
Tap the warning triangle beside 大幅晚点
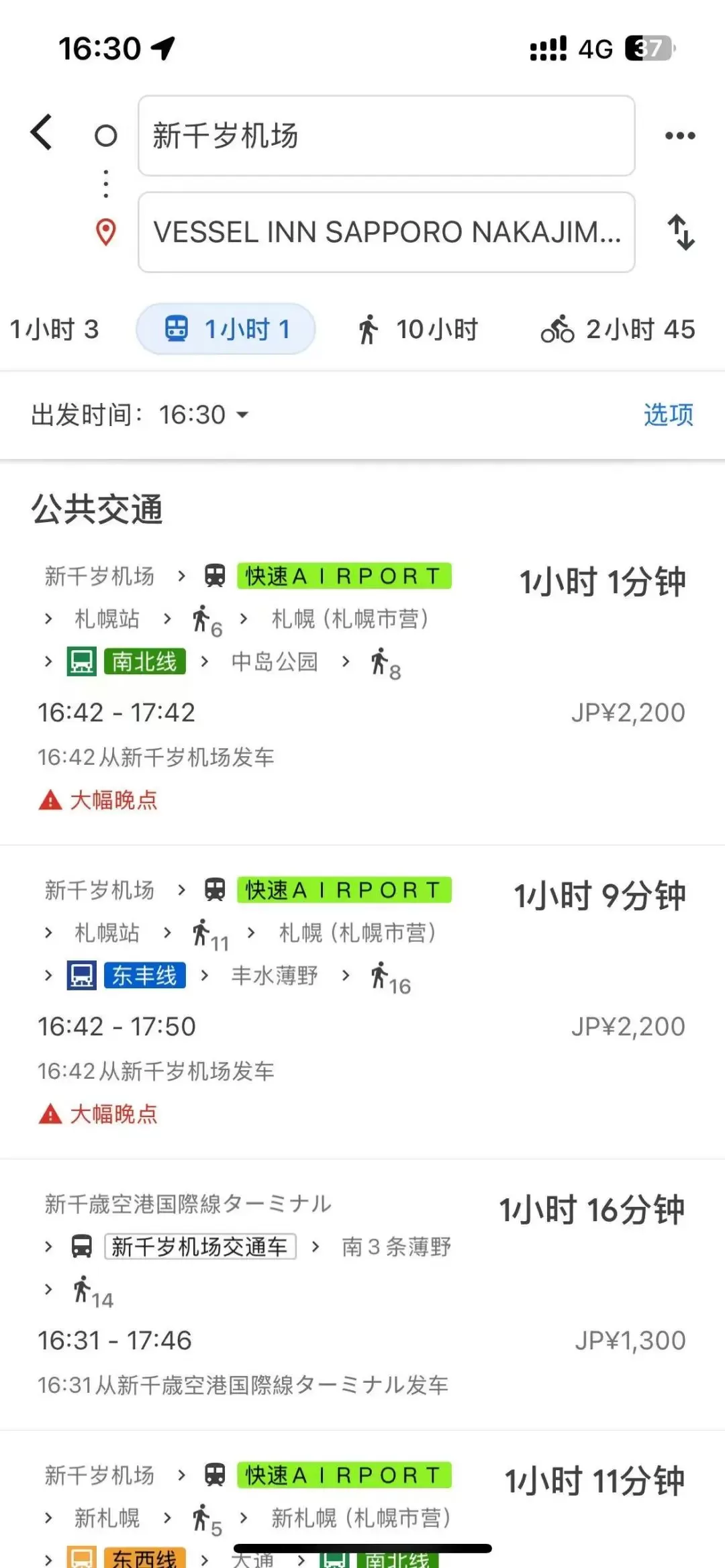click(50, 800)
